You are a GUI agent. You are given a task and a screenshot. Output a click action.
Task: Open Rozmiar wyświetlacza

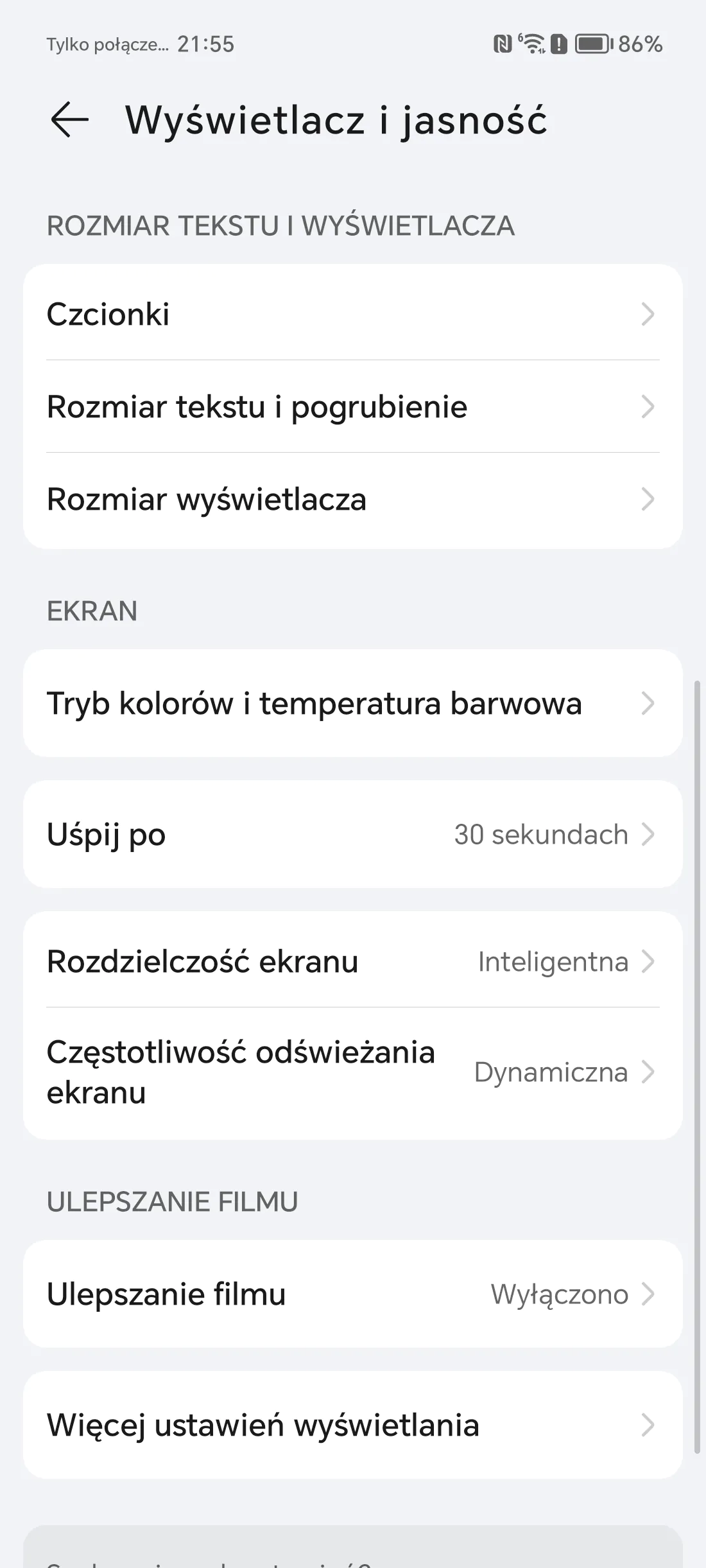[x=353, y=499]
